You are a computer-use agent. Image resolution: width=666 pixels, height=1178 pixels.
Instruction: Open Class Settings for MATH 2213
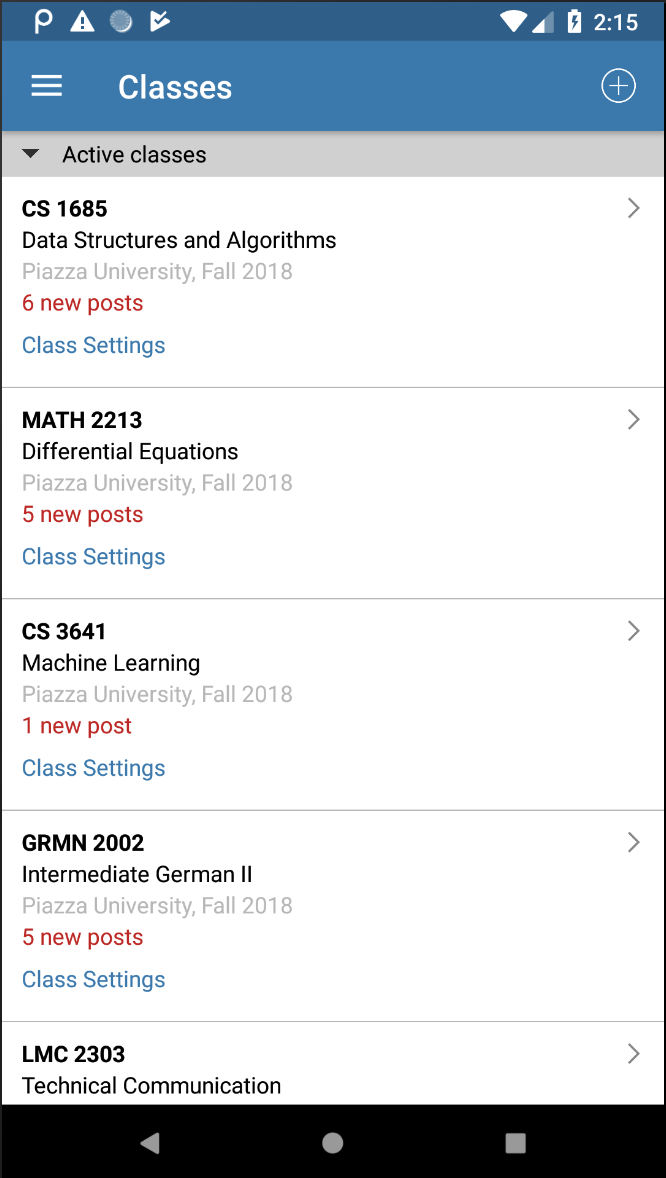[94, 557]
